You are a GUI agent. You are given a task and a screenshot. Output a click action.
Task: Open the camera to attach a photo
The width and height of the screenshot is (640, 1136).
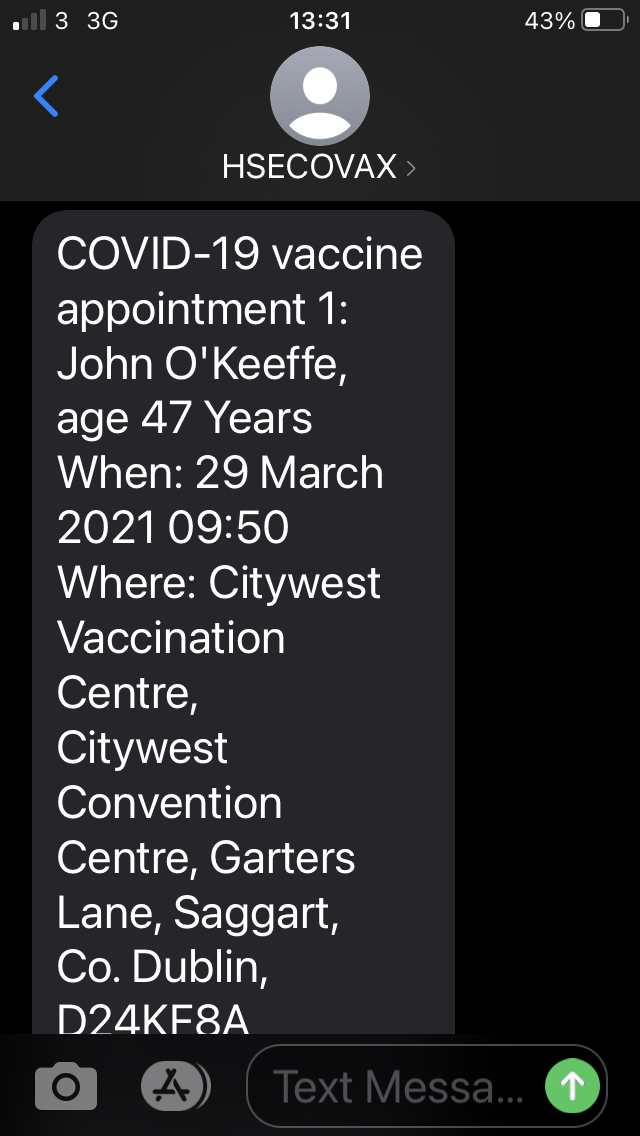66,1086
